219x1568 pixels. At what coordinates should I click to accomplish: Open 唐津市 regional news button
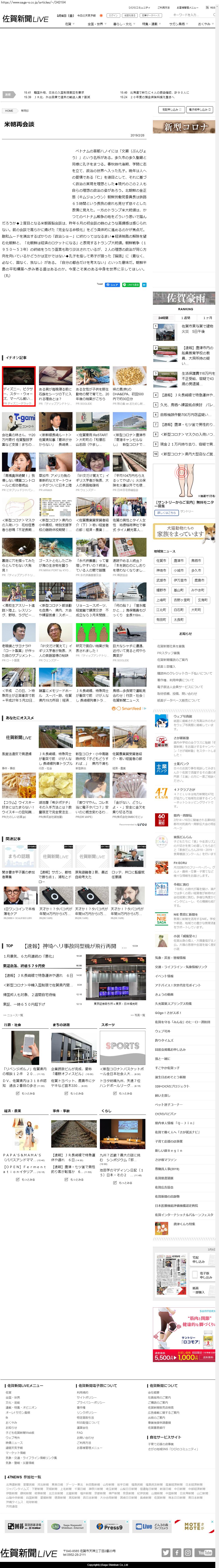[178, 561]
